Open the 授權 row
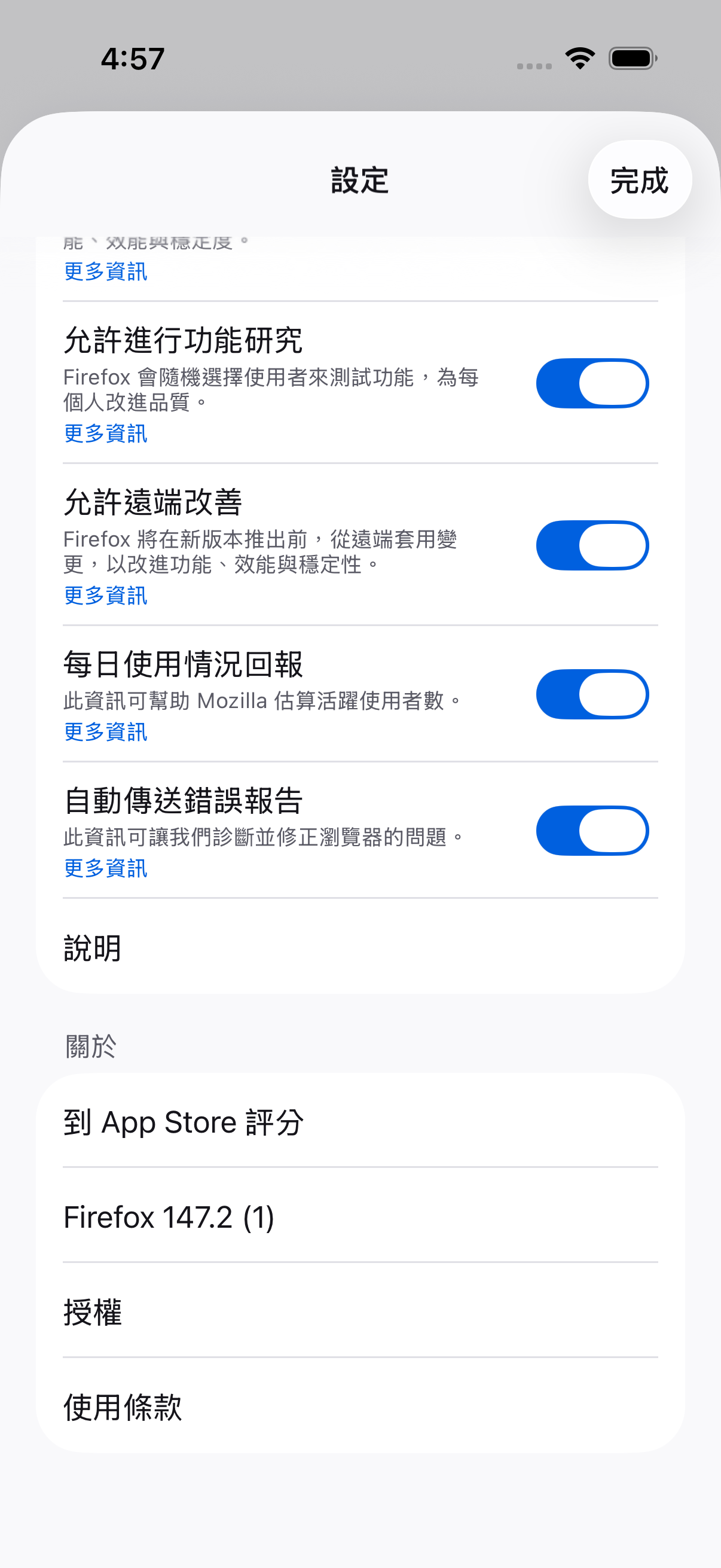Viewport: 721px width, 1568px height. (x=360, y=1311)
